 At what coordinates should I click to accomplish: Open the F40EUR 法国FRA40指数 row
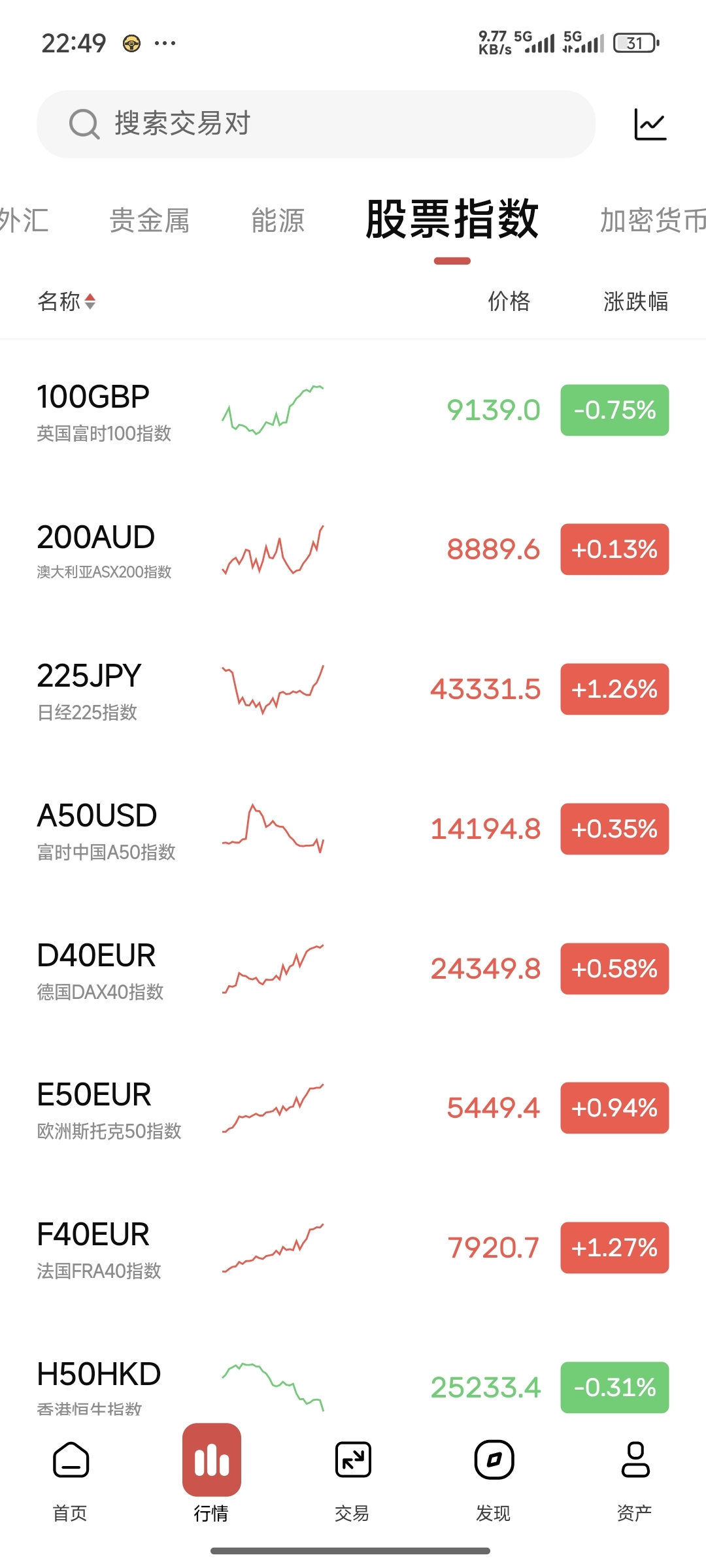(353, 1248)
